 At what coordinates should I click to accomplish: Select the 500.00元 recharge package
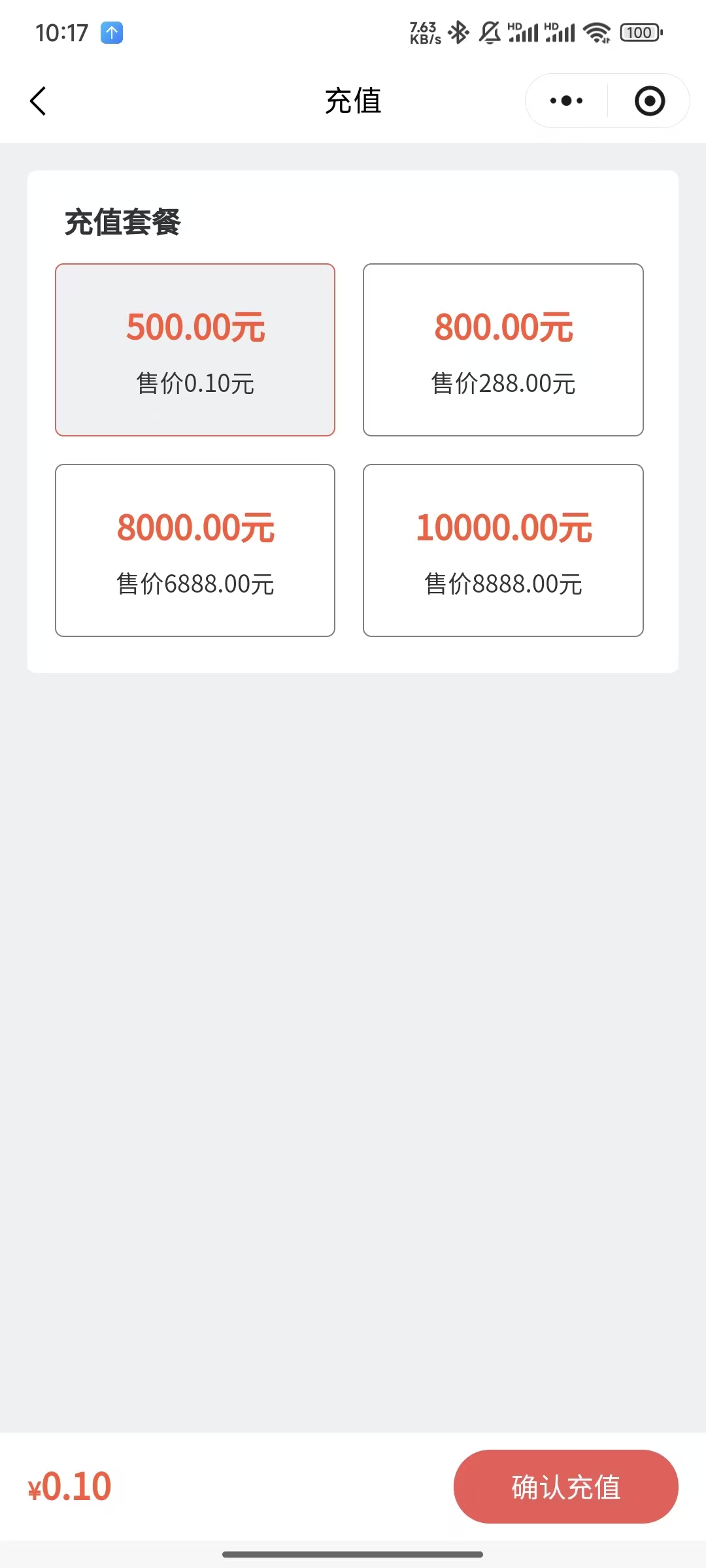195,350
